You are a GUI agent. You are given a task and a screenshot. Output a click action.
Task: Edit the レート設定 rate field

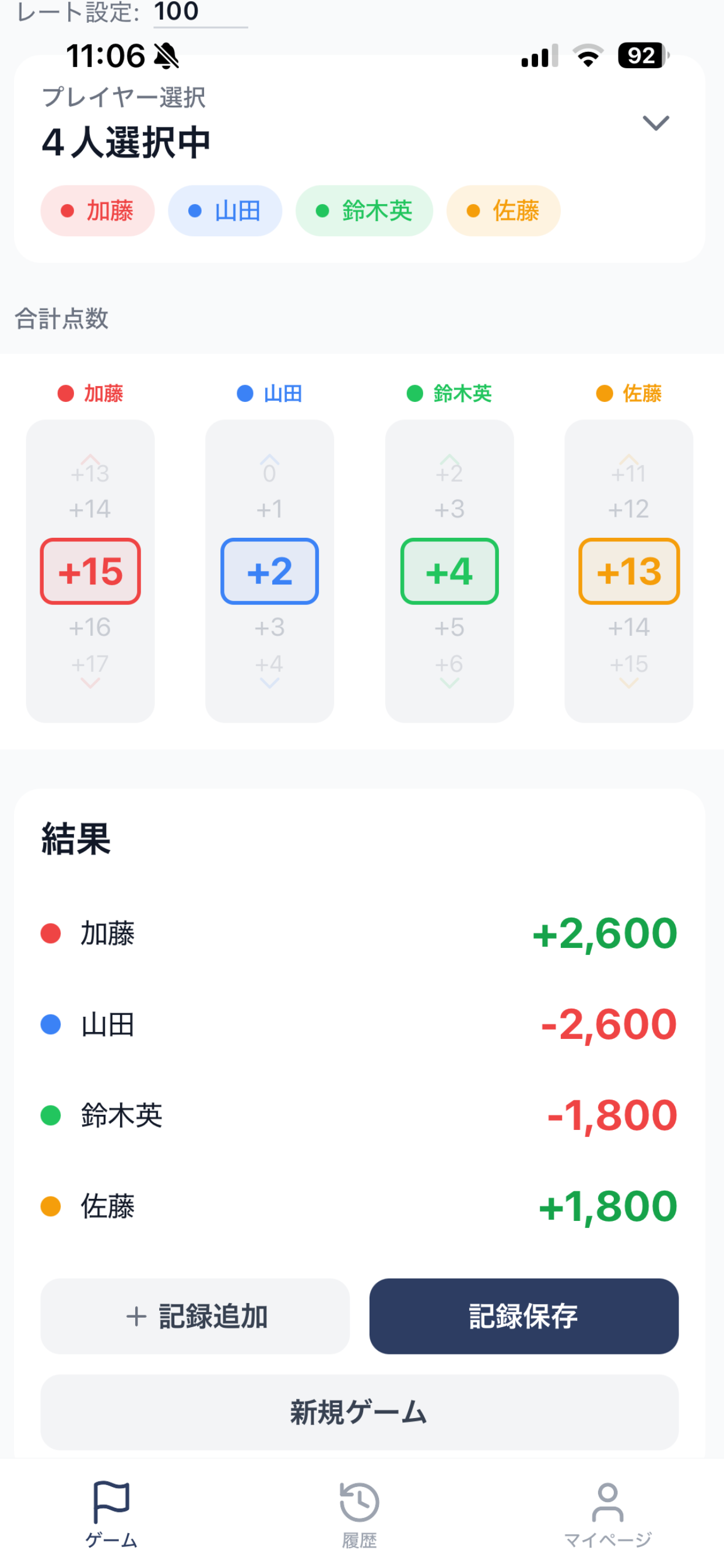click(199, 12)
